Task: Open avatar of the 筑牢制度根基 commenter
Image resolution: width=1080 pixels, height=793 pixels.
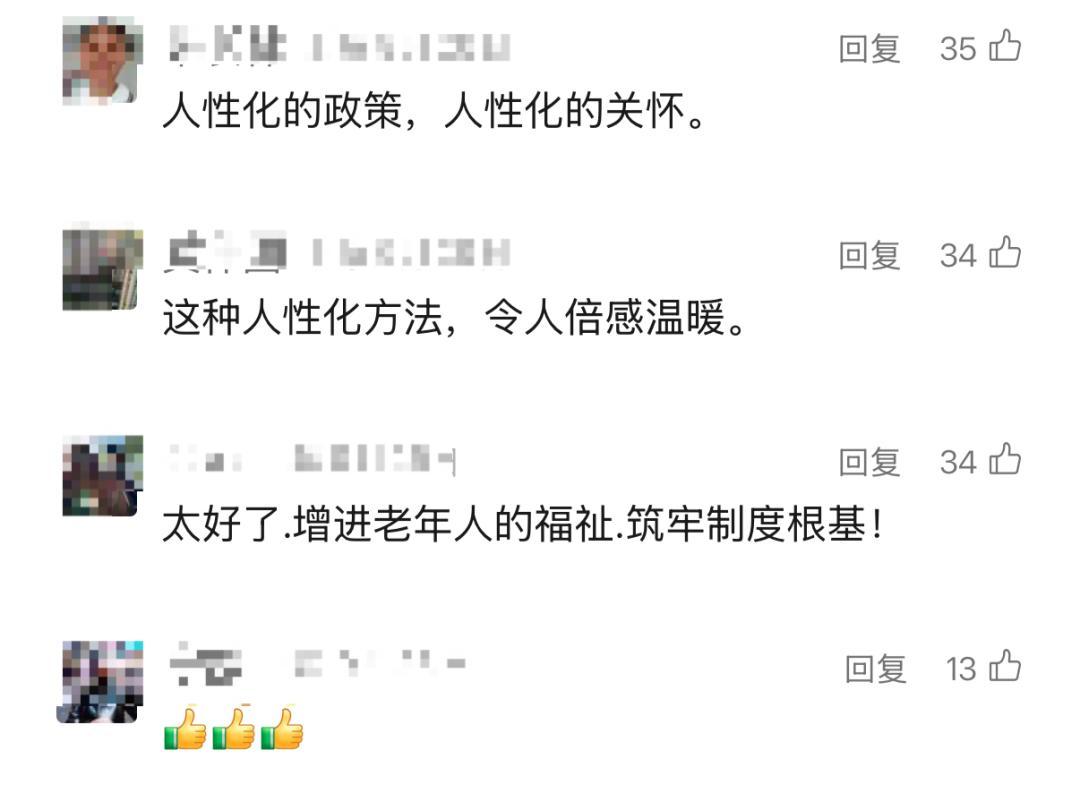Action: click(x=102, y=476)
